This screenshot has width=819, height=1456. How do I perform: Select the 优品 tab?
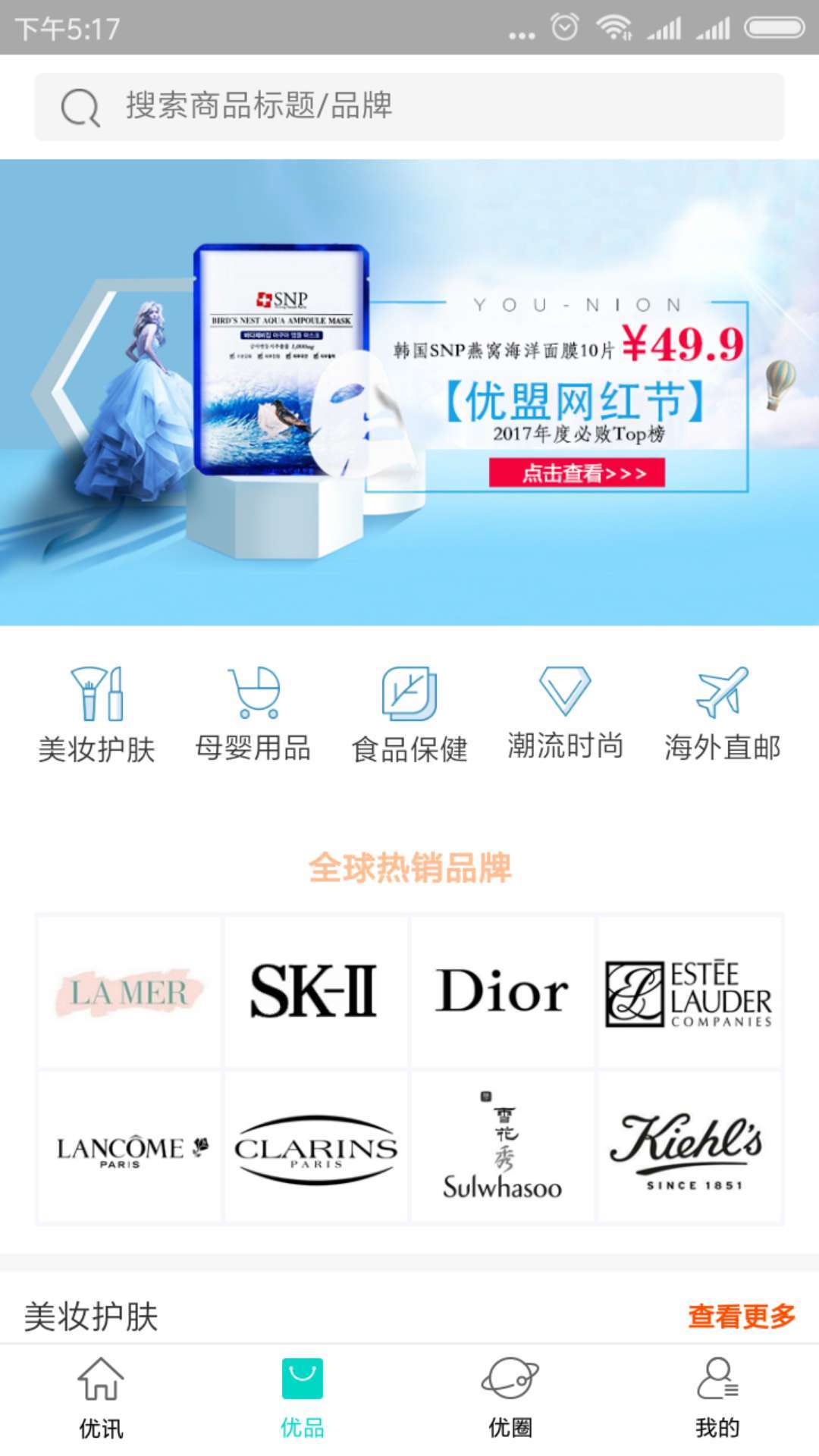[x=303, y=1399]
